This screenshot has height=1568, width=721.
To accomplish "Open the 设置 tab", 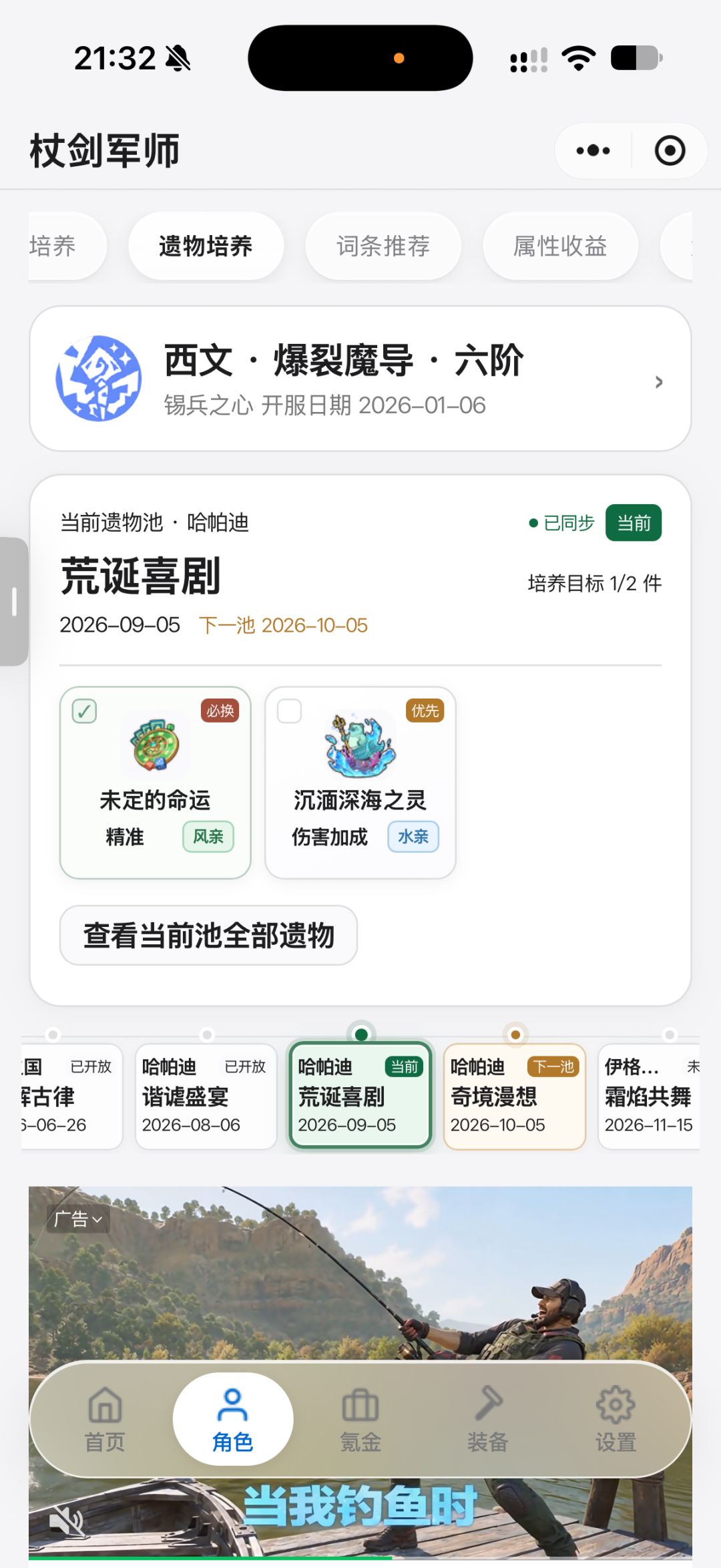I will click(x=616, y=1420).
